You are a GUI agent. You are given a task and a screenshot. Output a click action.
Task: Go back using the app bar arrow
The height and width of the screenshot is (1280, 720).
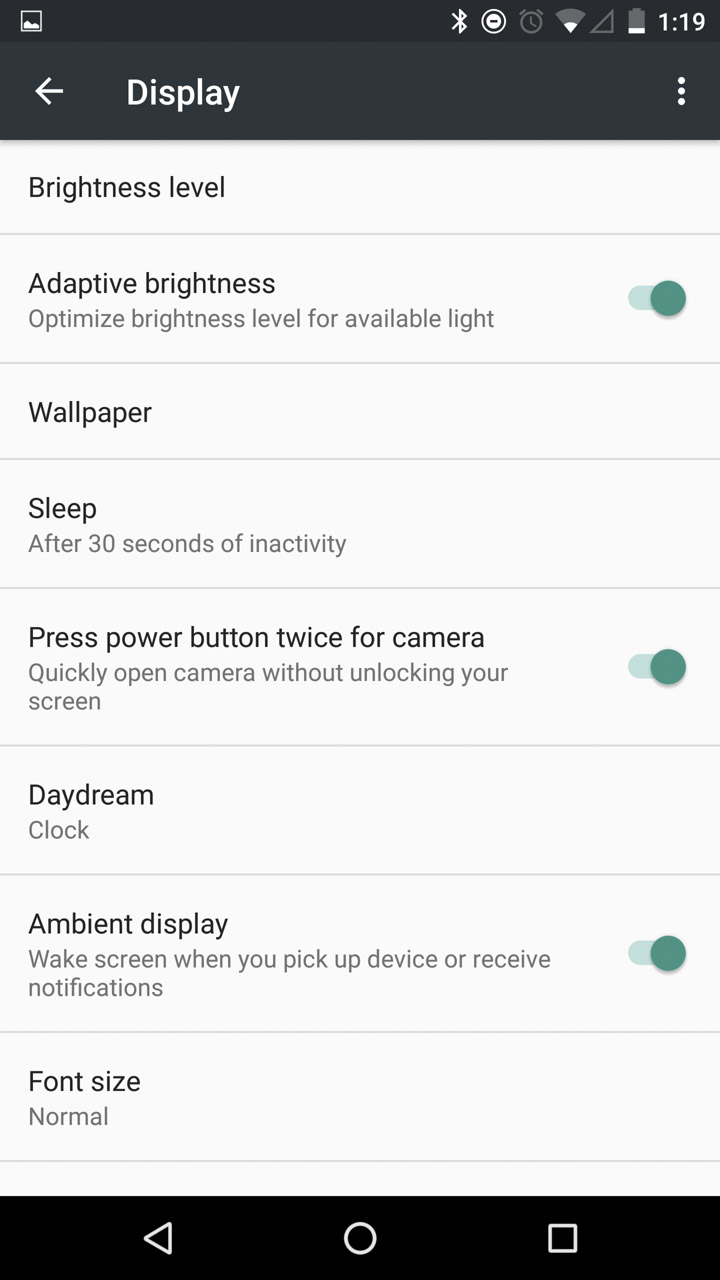(x=49, y=91)
